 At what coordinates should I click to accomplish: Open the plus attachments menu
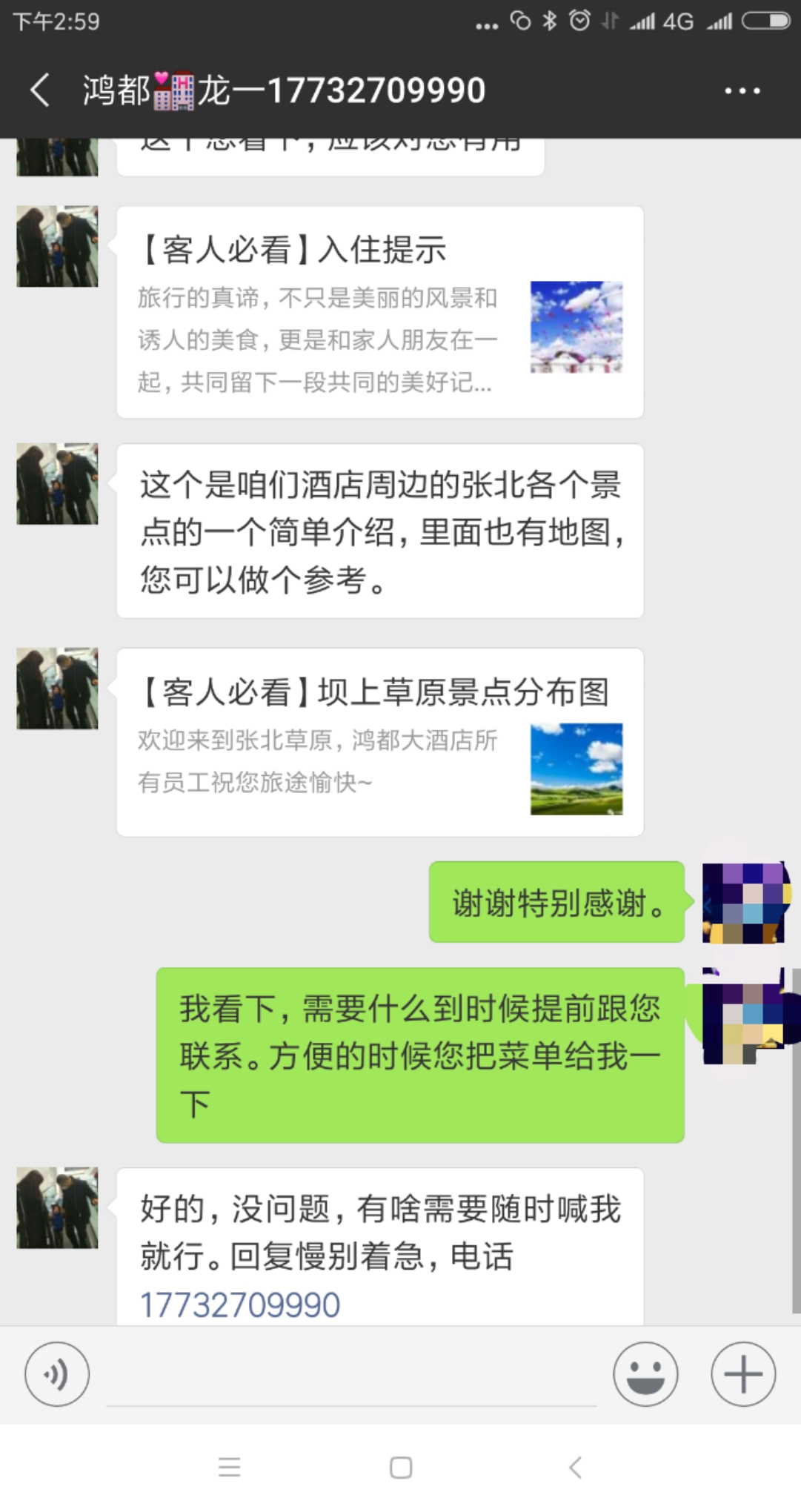(743, 1373)
